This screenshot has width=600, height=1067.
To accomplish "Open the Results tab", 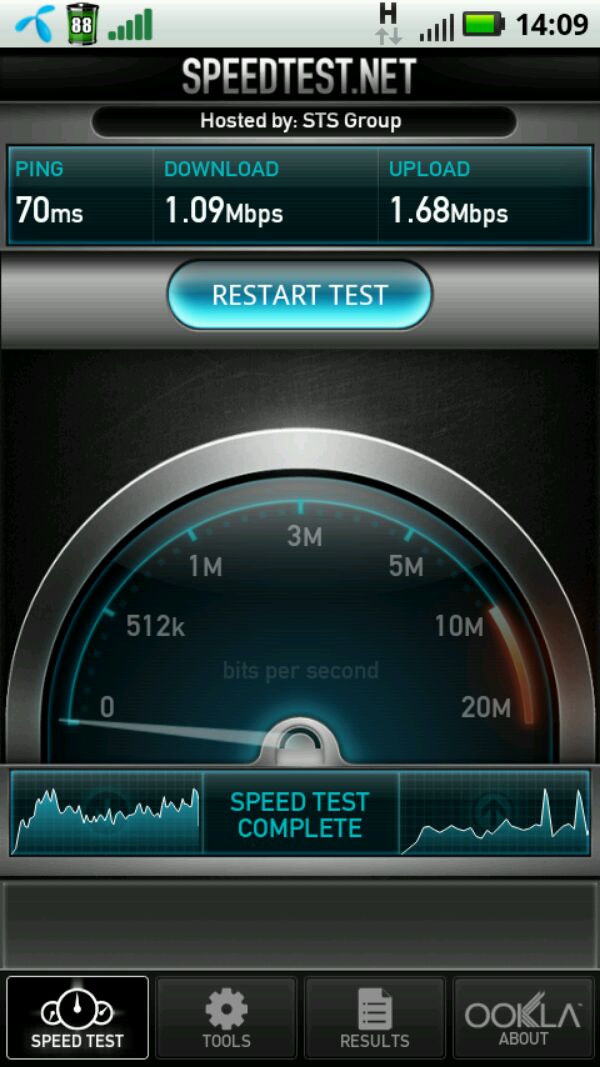I will tap(374, 1018).
